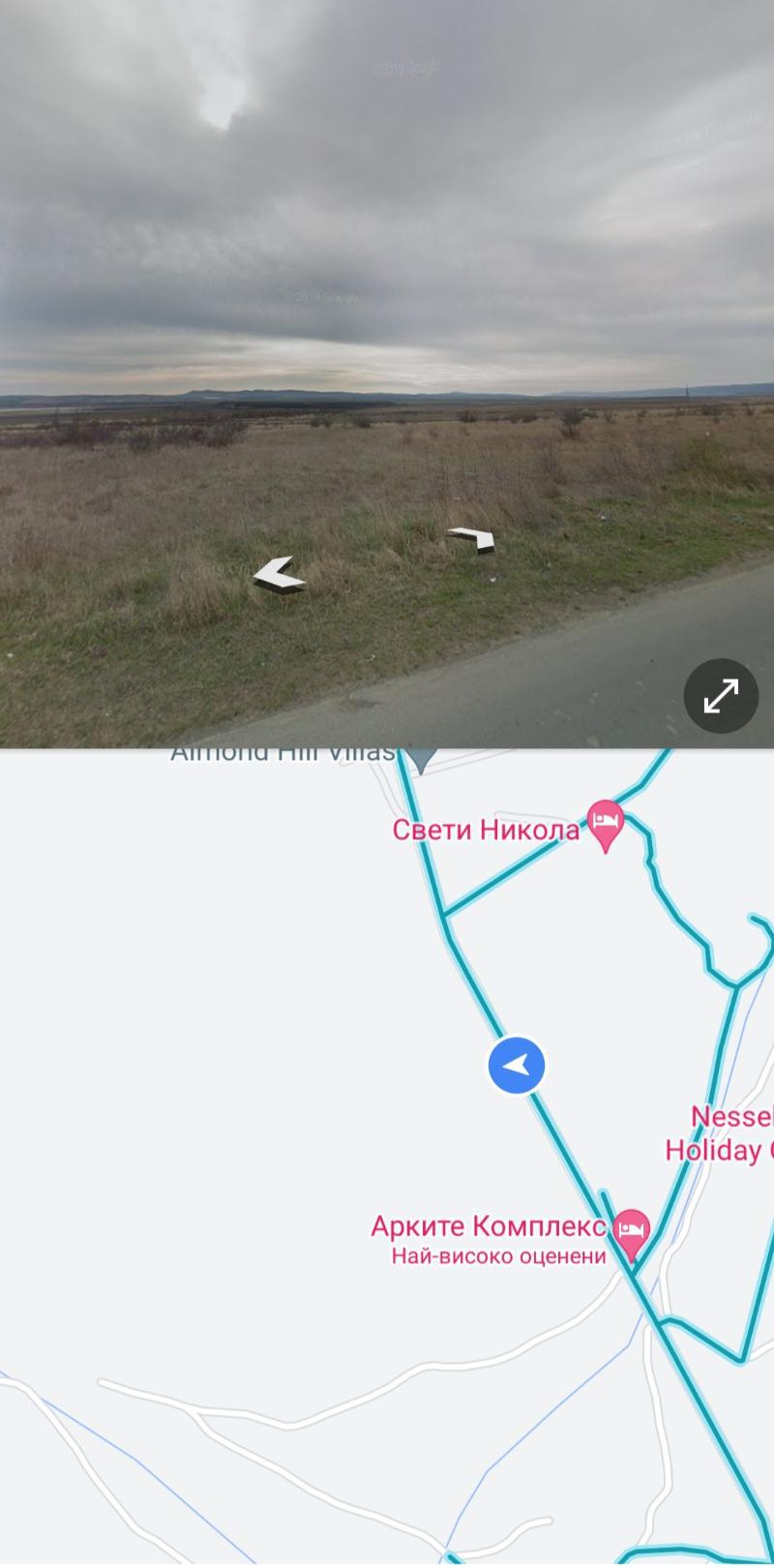Move Street View along the left arrow
The height and width of the screenshot is (1568, 774).
280,575
